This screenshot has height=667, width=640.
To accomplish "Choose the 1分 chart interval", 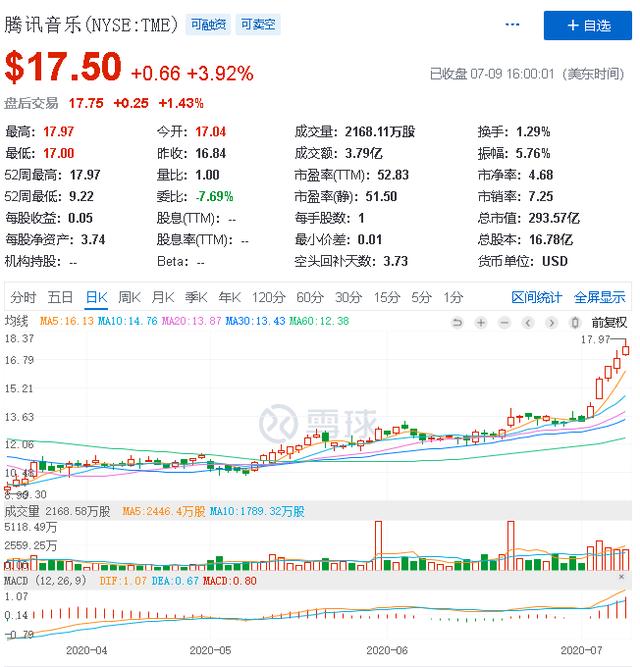I will [453, 297].
